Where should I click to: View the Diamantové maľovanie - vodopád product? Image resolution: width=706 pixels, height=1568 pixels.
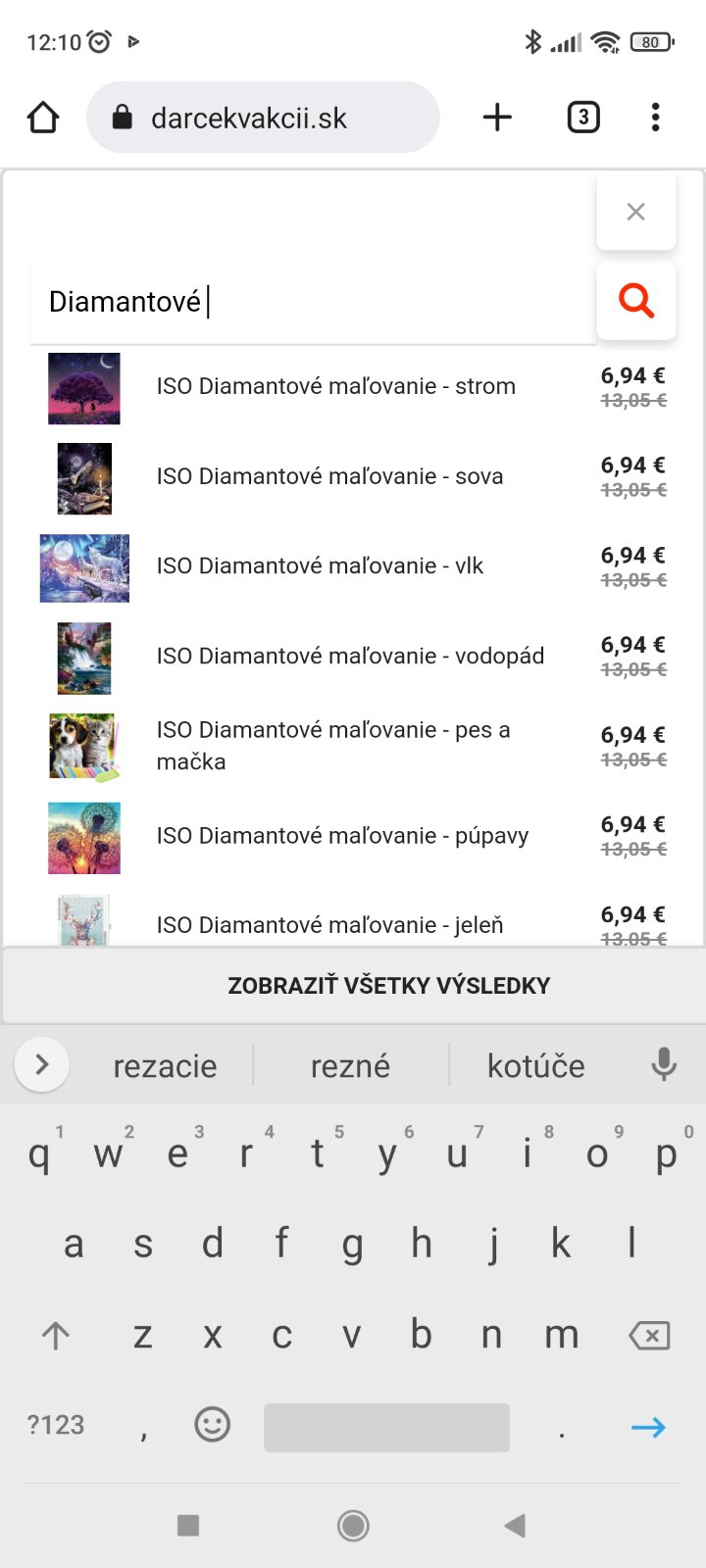[x=350, y=657]
